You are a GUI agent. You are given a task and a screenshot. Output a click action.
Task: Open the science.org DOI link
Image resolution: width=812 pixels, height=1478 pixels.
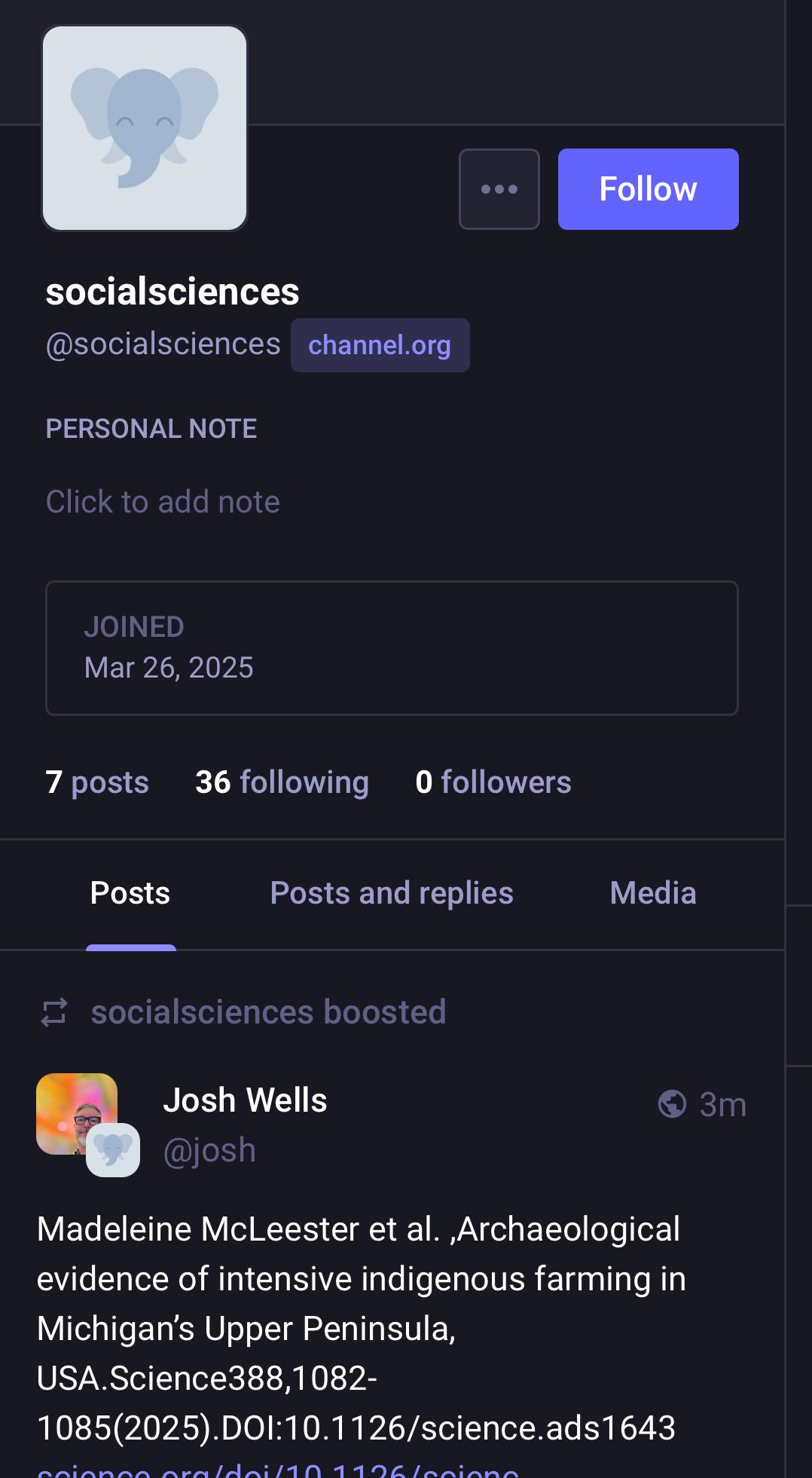pyautogui.click(x=278, y=1470)
